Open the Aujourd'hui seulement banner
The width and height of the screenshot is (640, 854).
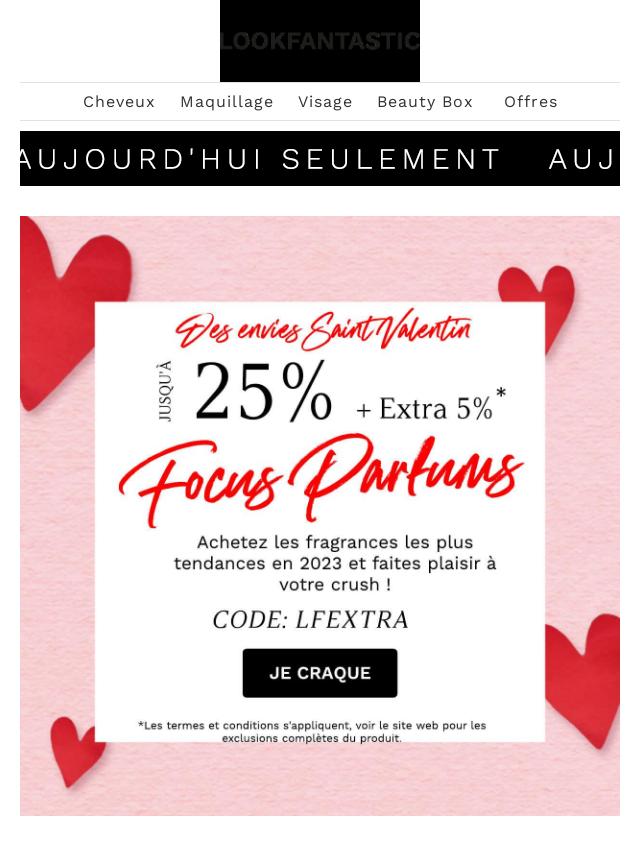tap(320, 159)
